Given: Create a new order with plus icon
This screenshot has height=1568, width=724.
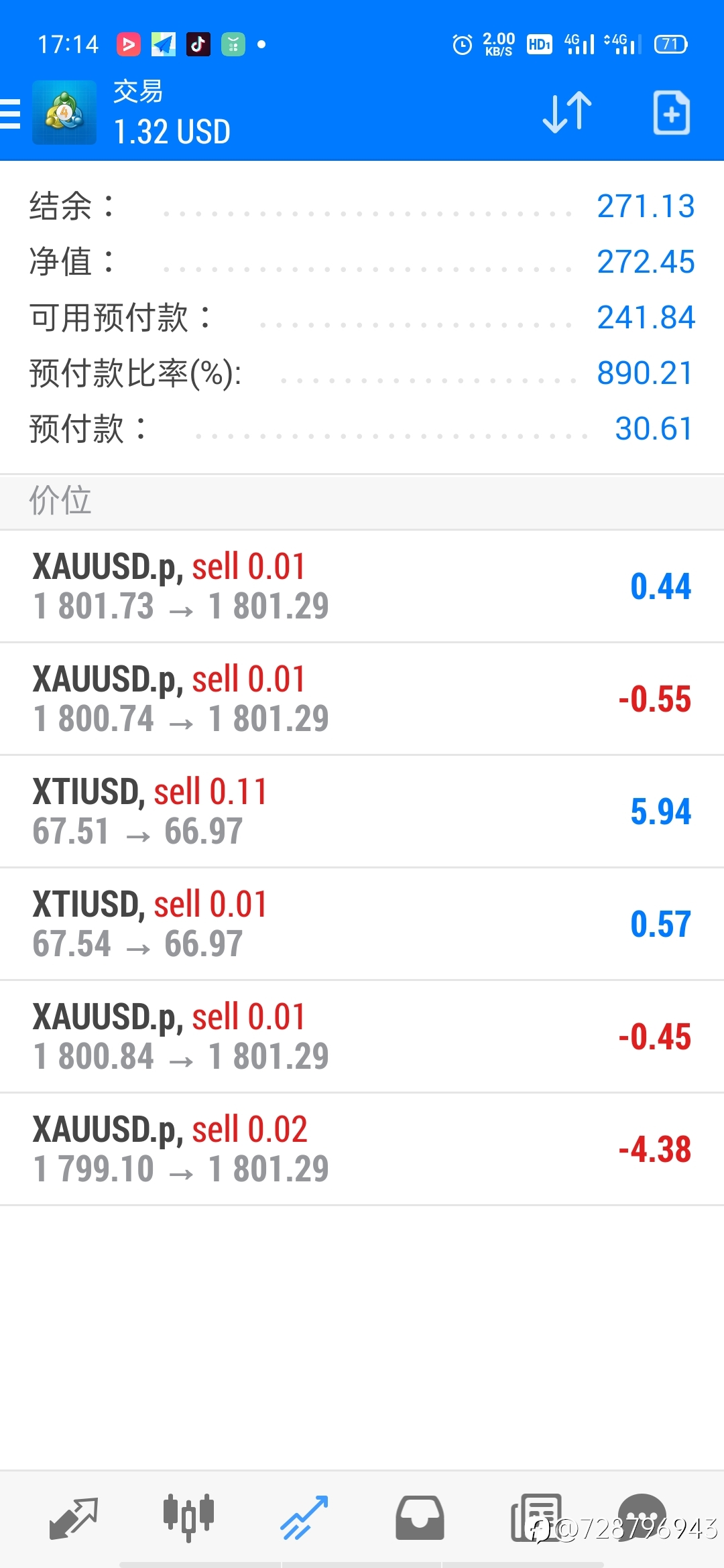Looking at the screenshot, I should tap(672, 112).
